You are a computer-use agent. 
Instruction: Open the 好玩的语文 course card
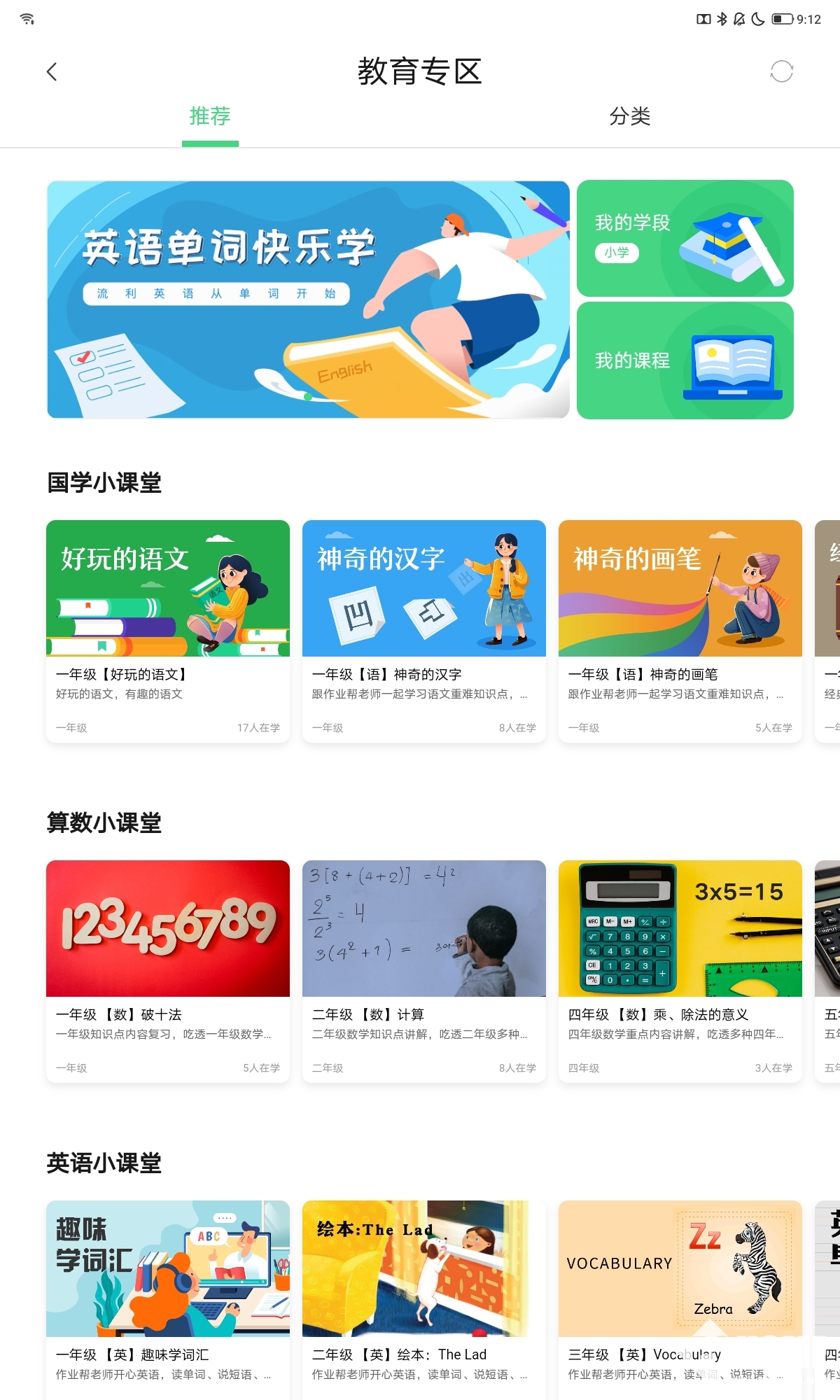coord(168,630)
